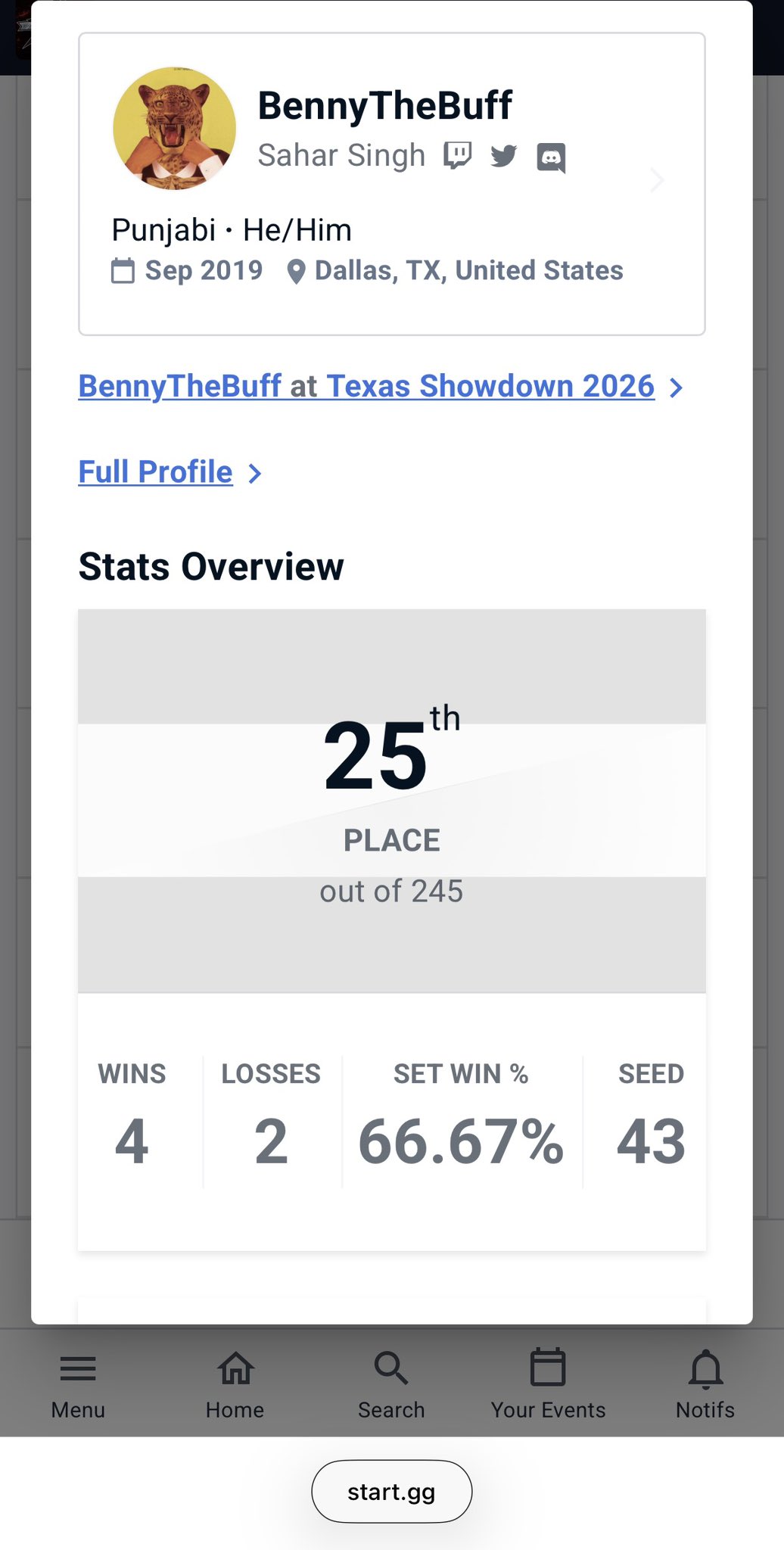Open Your Events tab
This screenshot has width=784, height=1550.
tap(548, 1383)
